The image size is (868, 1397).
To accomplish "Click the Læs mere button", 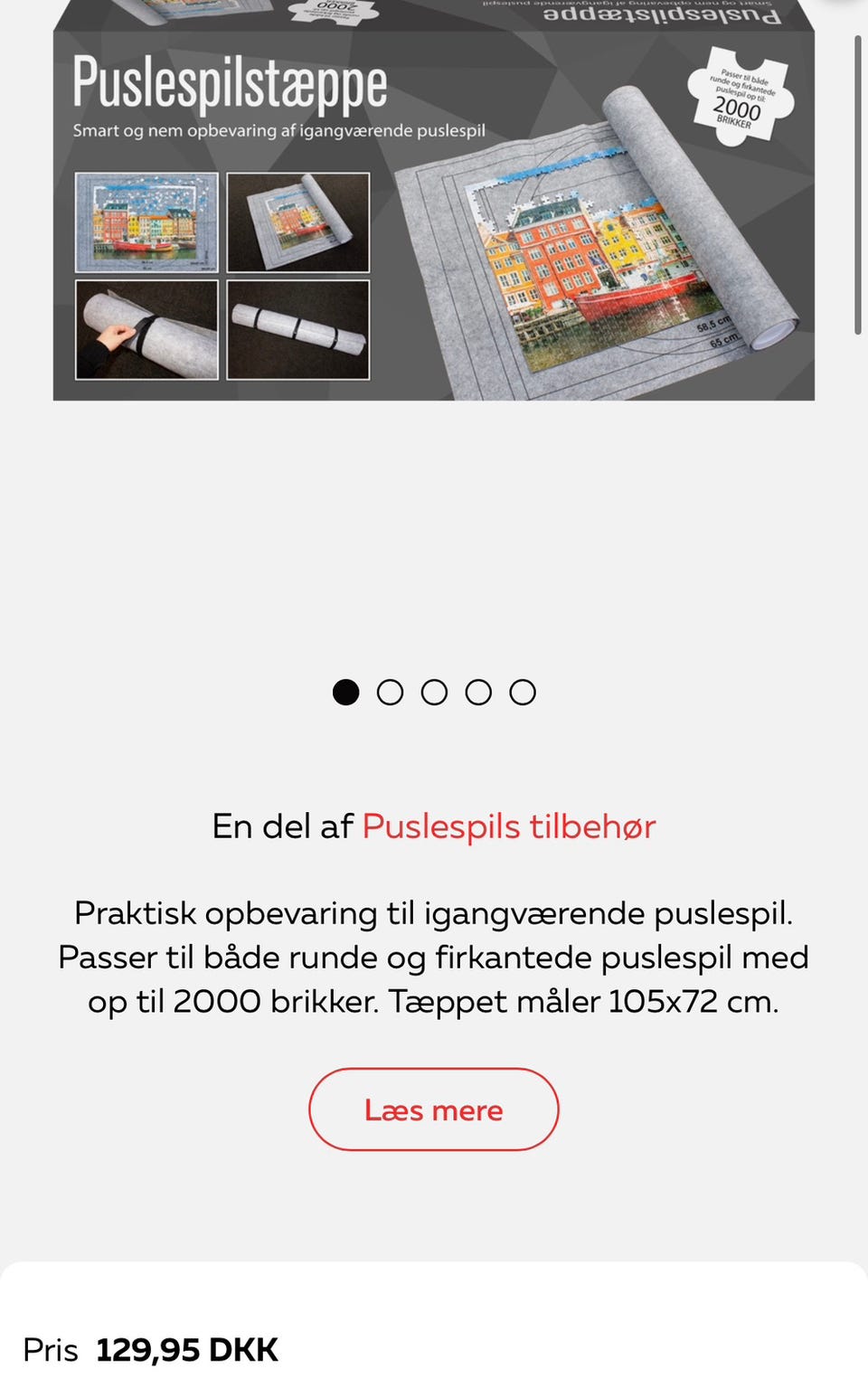I will pos(434,1109).
